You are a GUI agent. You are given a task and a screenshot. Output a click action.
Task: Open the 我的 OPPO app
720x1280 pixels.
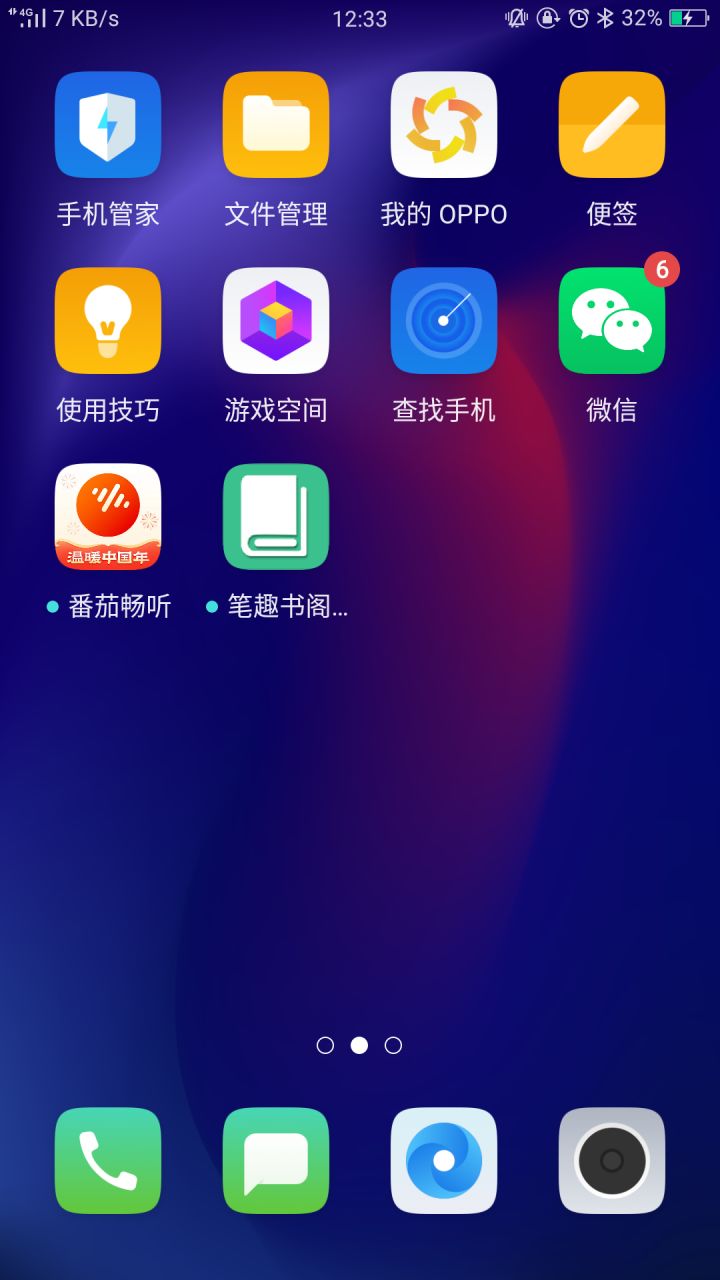[x=443, y=124]
